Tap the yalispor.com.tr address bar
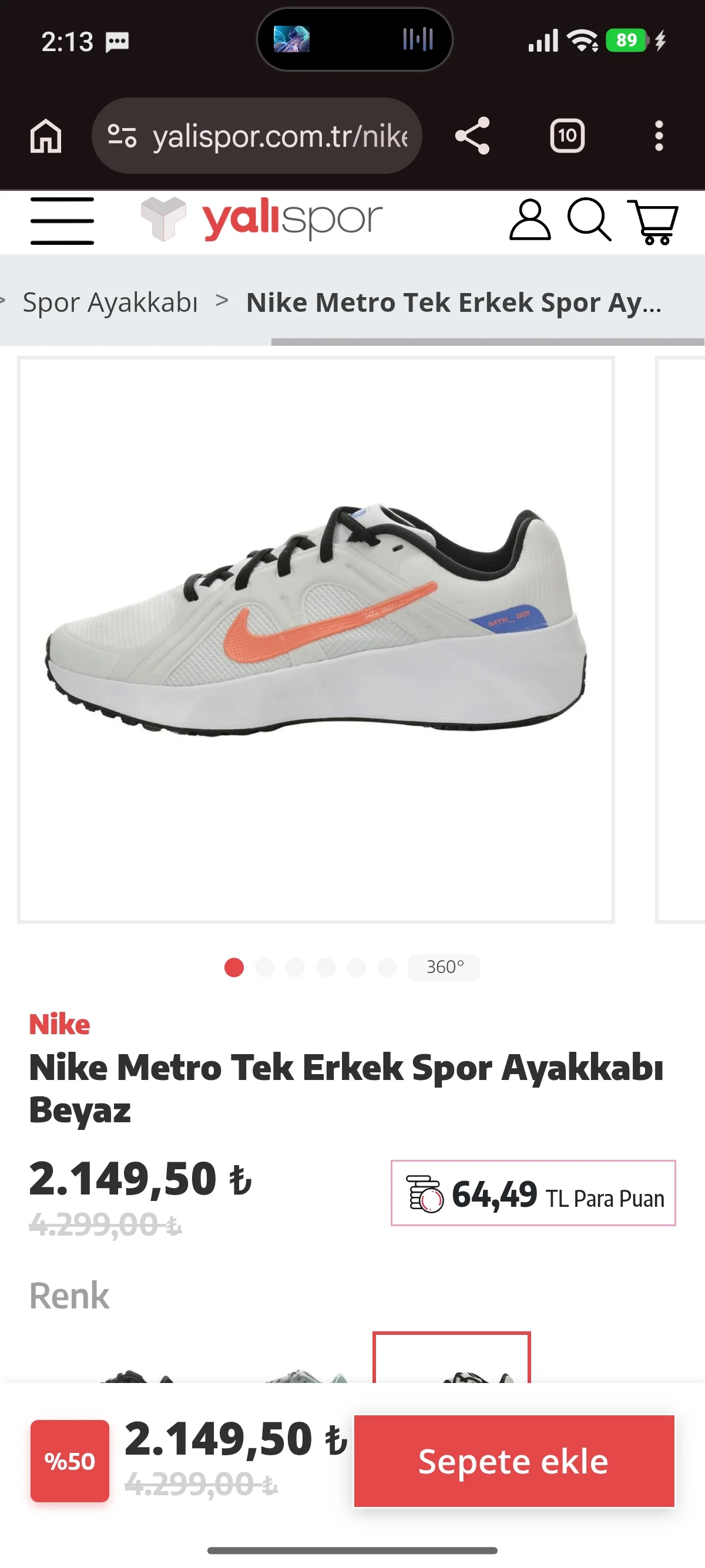This screenshot has width=705, height=1568. point(256,136)
